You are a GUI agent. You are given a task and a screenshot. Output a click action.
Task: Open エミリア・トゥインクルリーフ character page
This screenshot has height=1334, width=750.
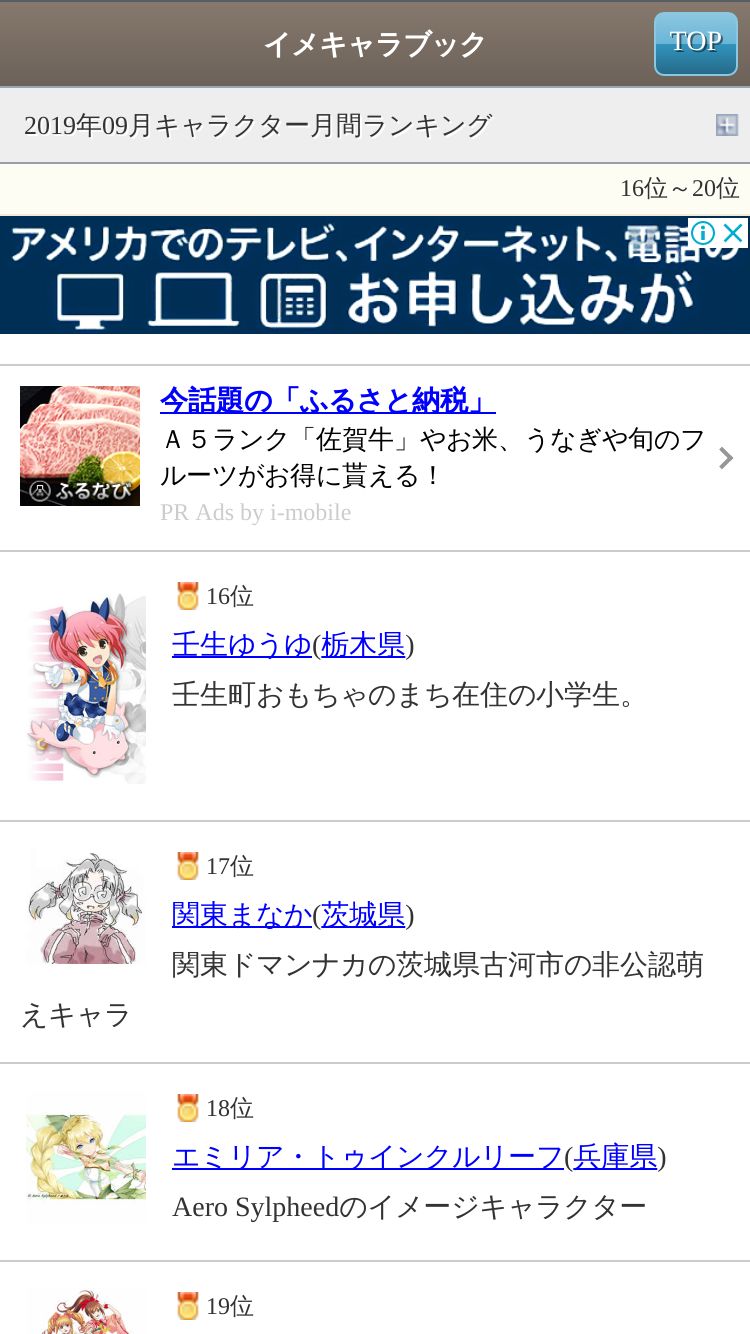pyautogui.click(x=367, y=1157)
